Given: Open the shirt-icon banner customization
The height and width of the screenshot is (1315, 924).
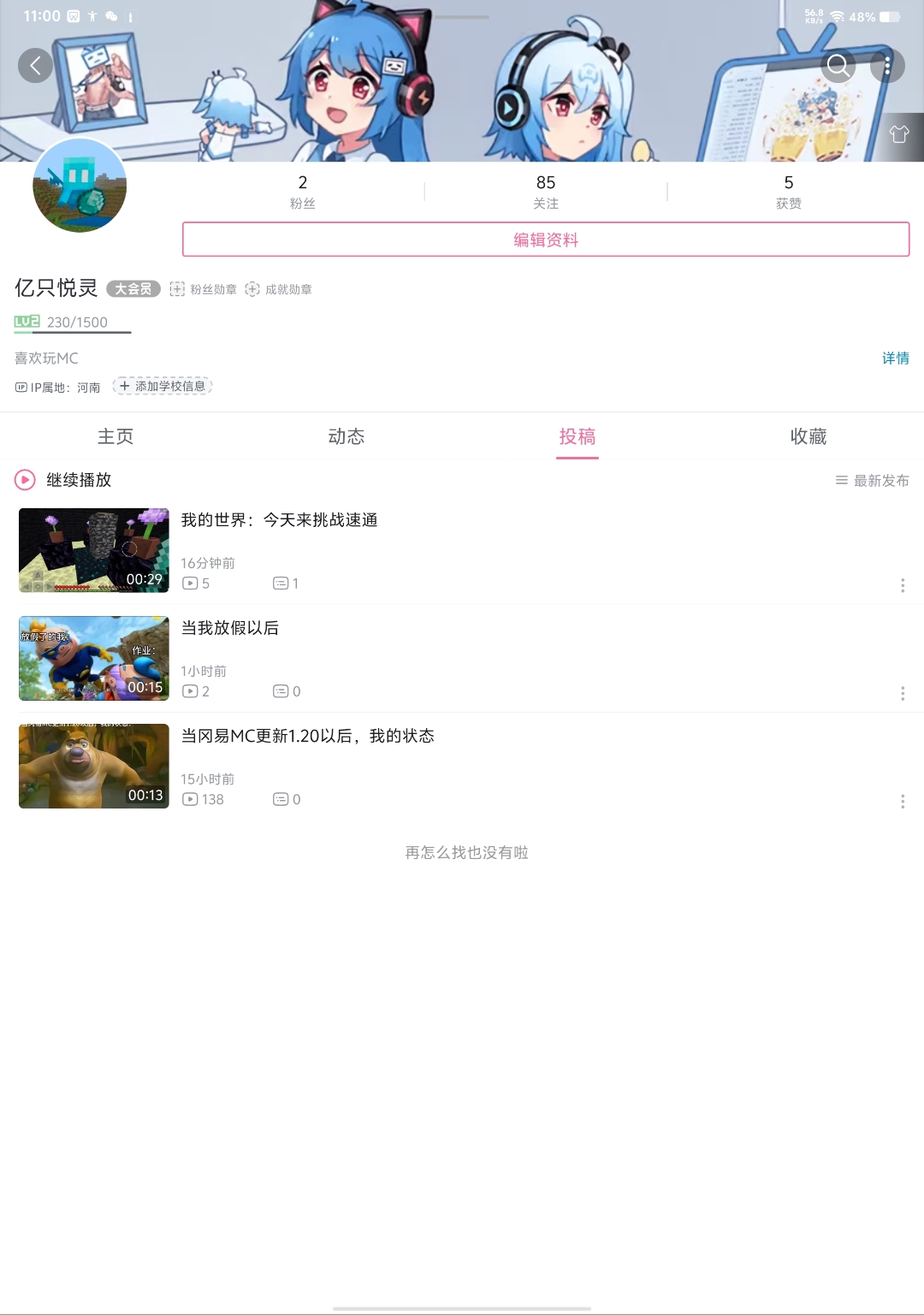Looking at the screenshot, I should pyautogui.click(x=898, y=134).
